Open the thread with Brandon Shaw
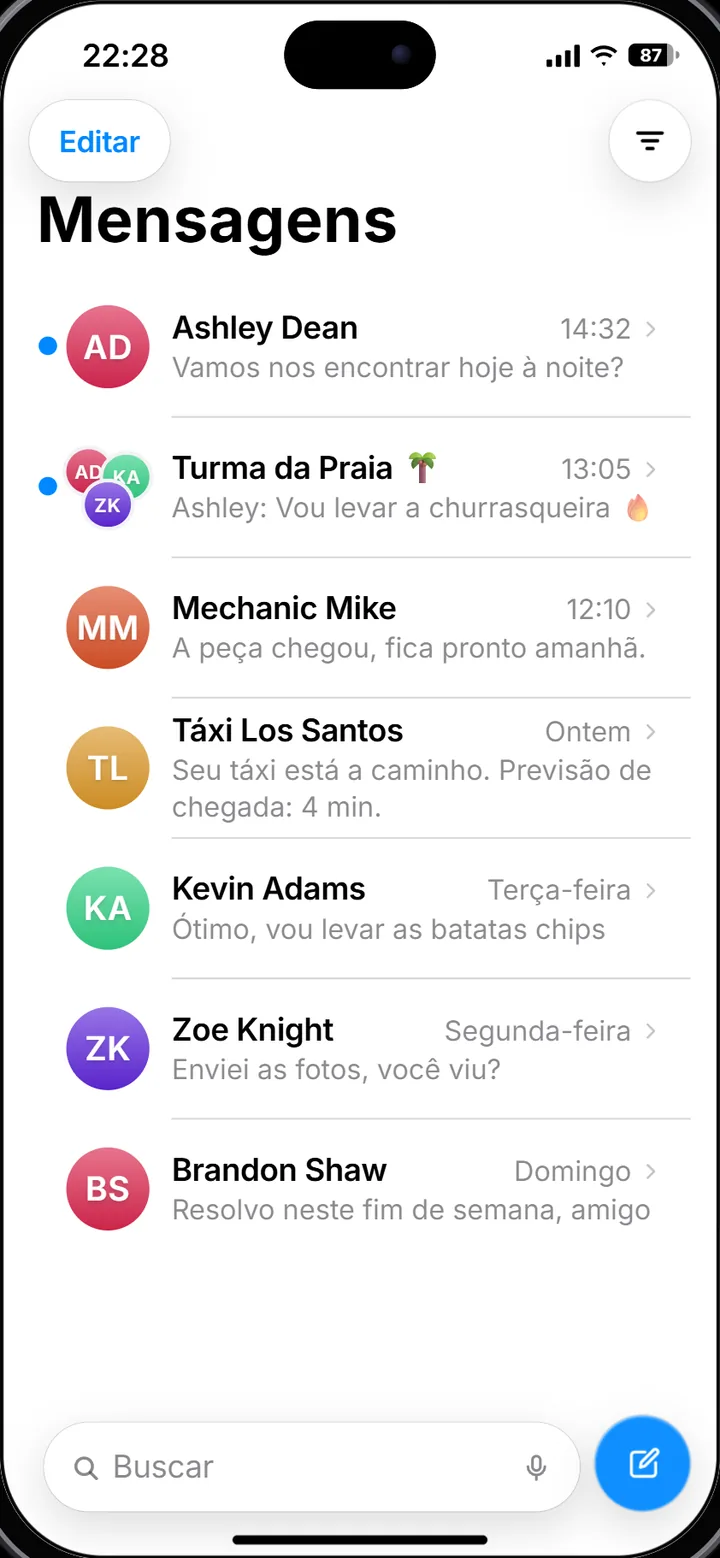Screen dimensions: 720x1558 coord(360,1189)
